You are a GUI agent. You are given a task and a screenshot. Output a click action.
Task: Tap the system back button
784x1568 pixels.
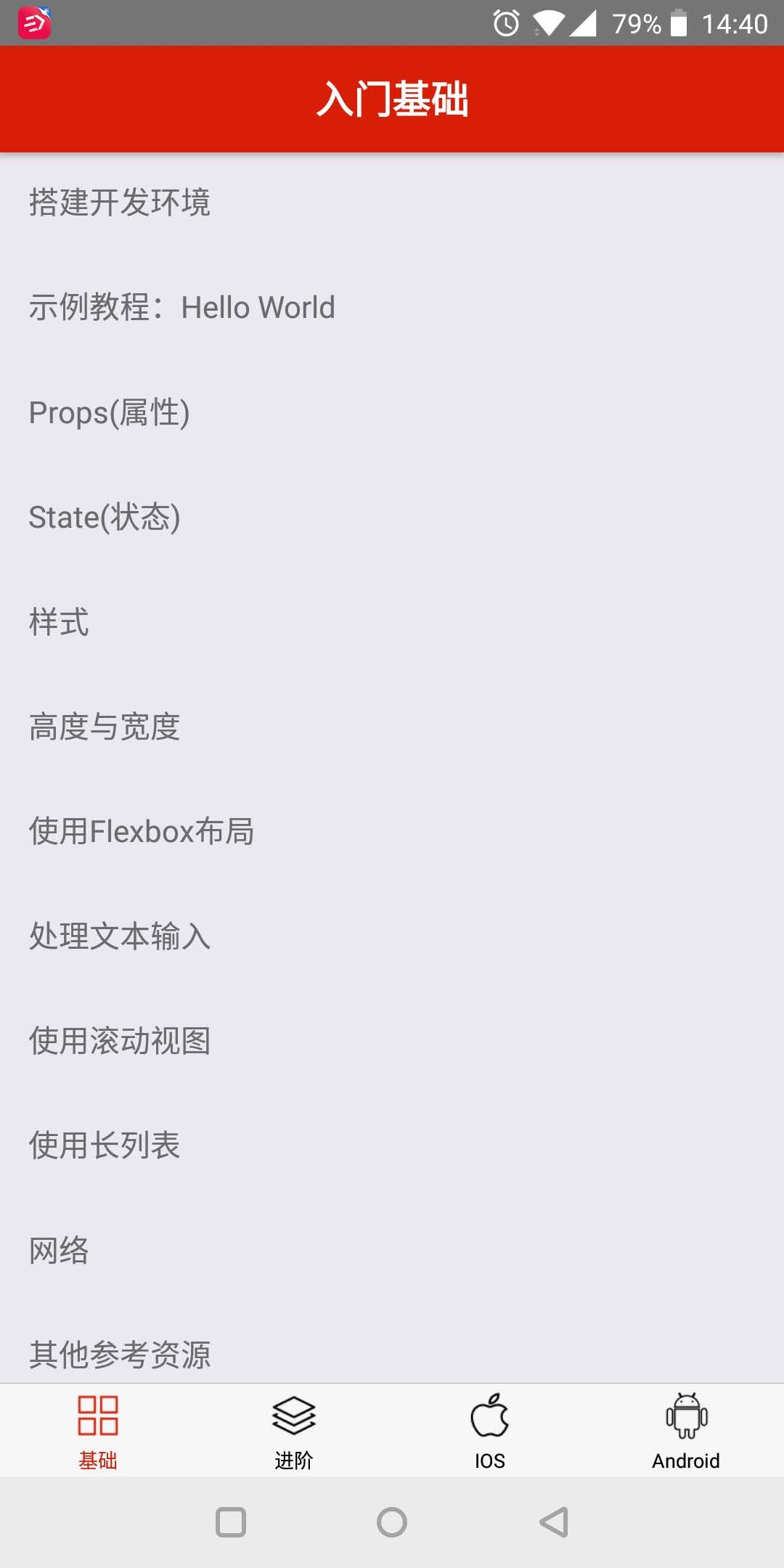click(x=554, y=1522)
